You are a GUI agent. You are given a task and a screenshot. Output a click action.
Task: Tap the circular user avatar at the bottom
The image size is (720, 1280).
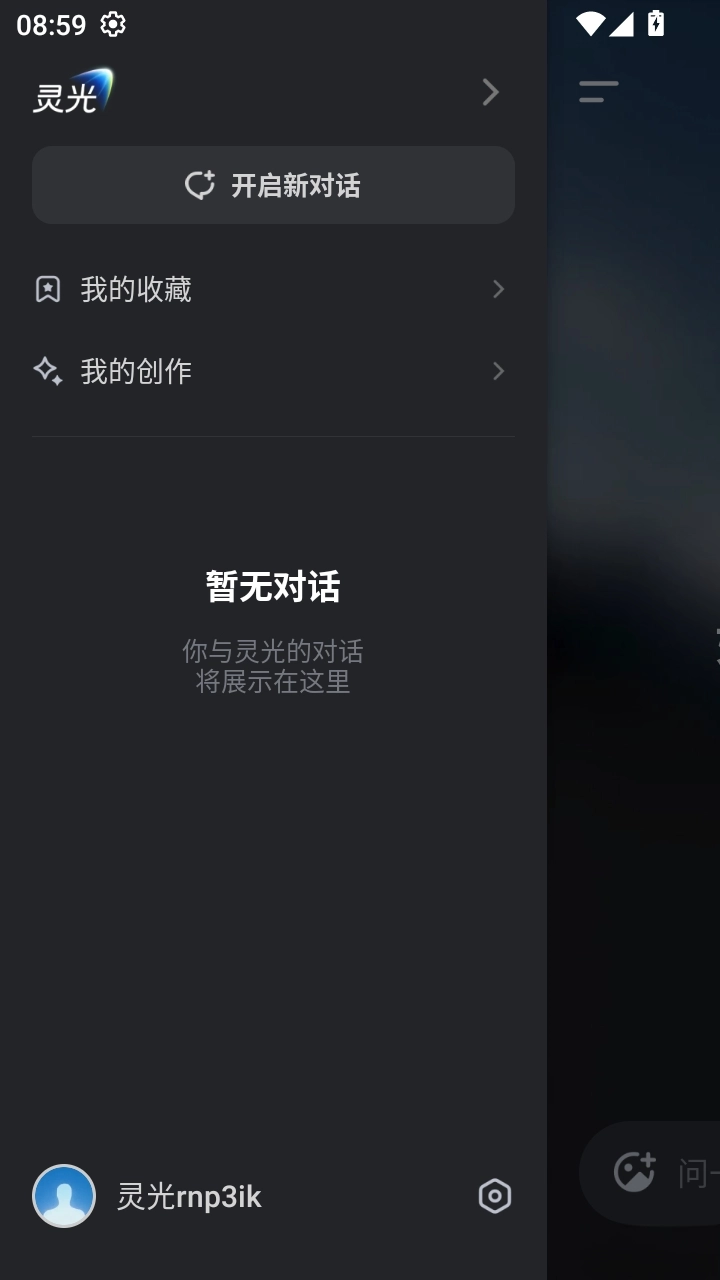pos(63,1196)
